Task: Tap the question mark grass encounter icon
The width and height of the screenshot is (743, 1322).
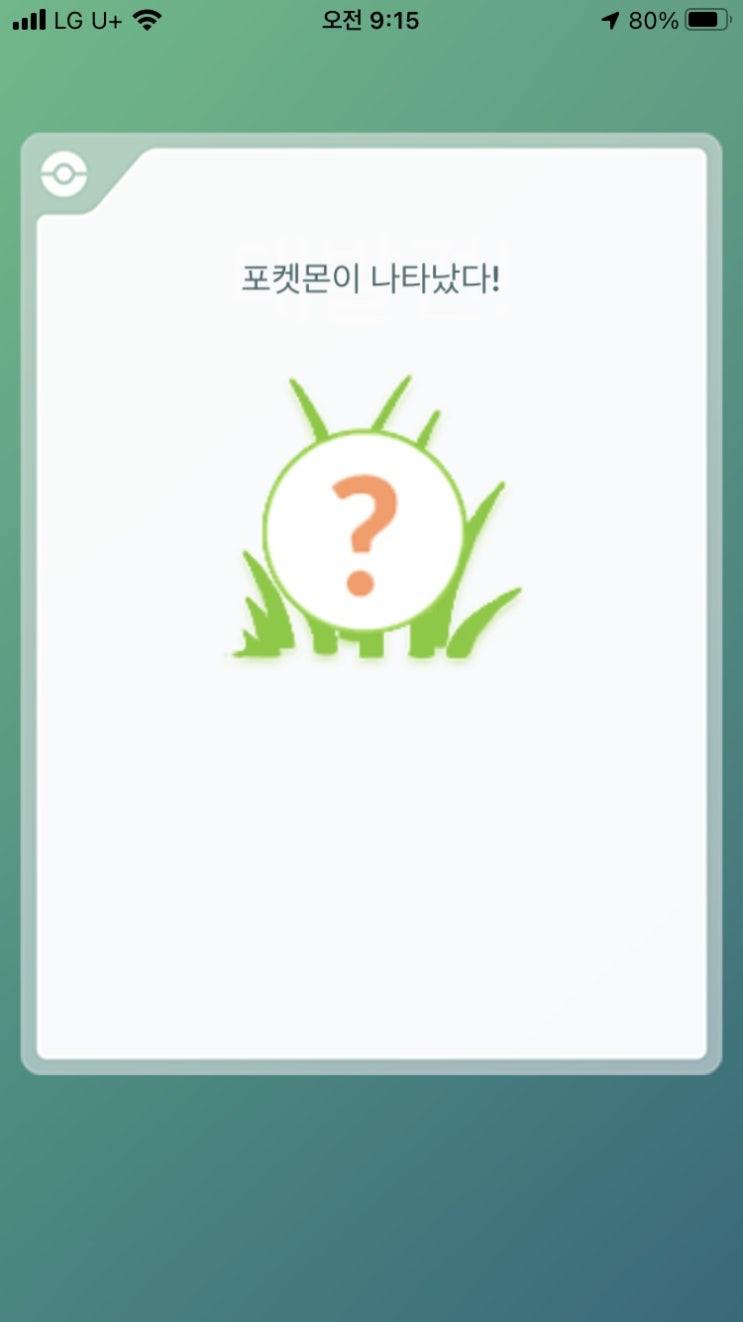Action: [x=374, y=519]
